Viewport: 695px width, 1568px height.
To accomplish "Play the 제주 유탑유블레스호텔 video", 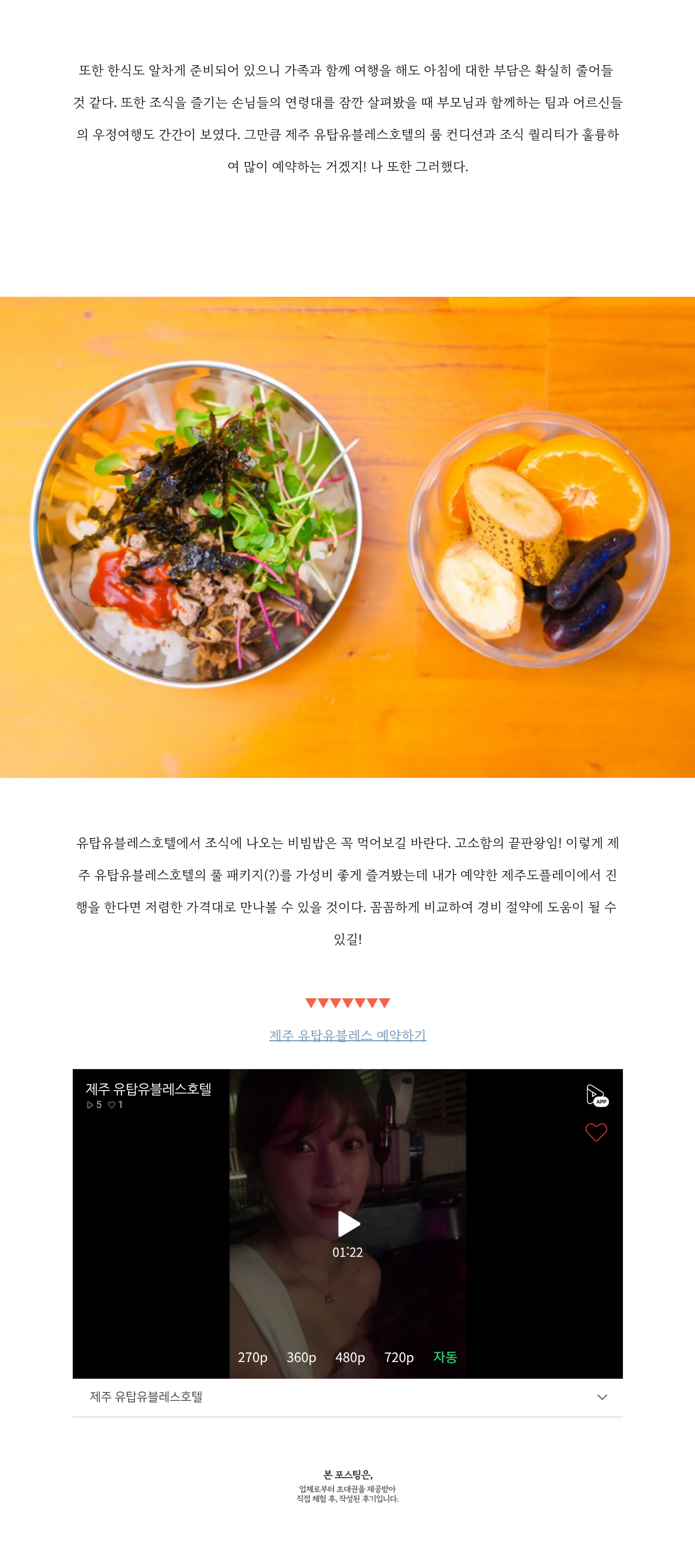I will point(348,1224).
